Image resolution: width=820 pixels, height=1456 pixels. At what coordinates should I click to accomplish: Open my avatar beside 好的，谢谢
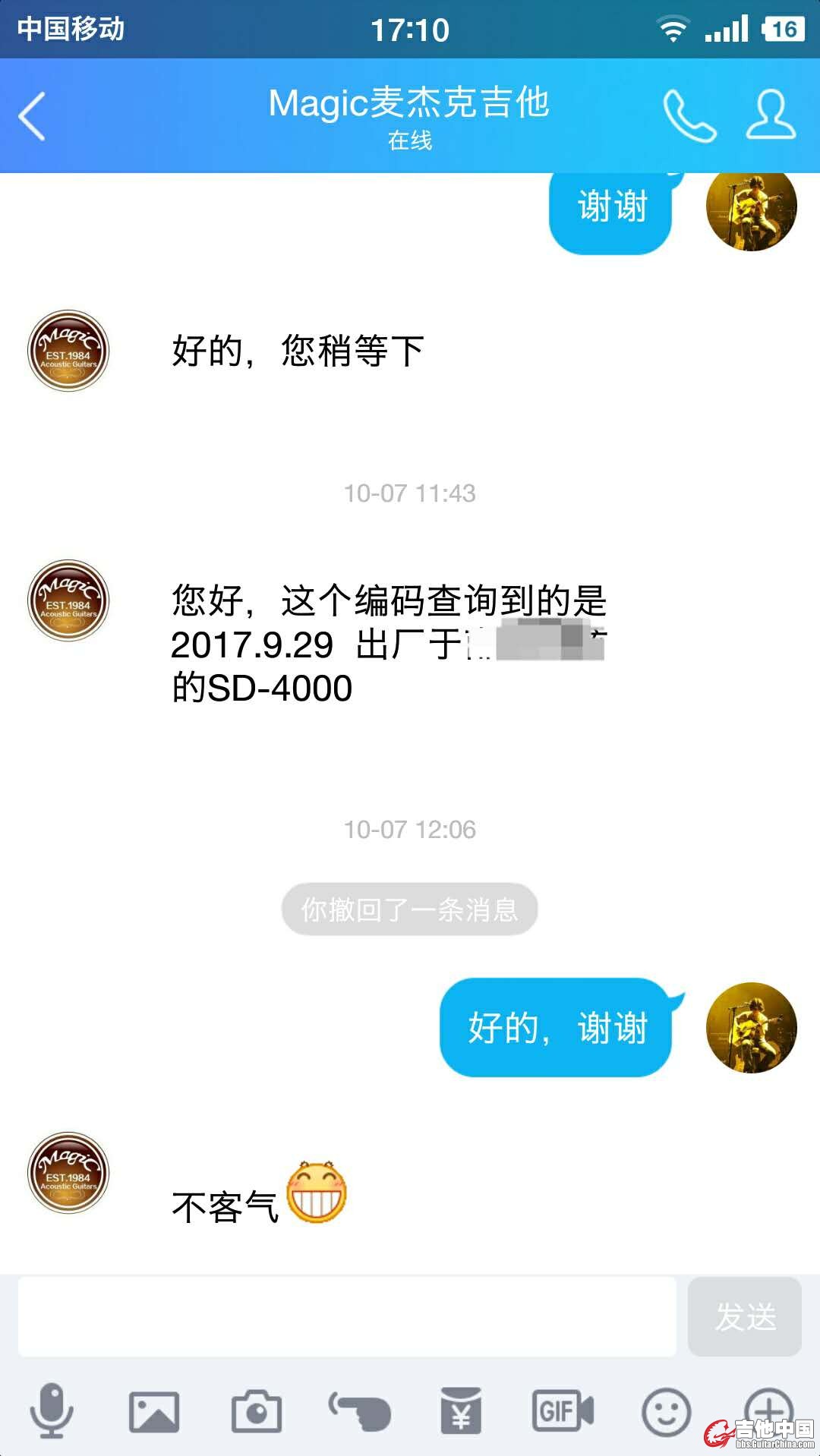point(751,1028)
